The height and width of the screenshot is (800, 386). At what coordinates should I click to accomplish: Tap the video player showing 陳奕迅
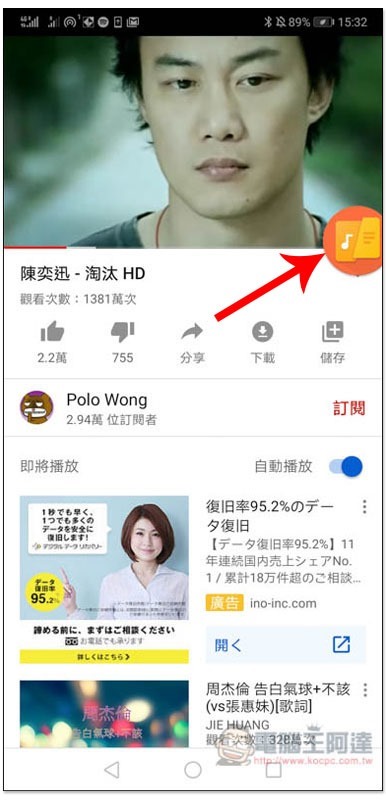click(x=193, y=141)
